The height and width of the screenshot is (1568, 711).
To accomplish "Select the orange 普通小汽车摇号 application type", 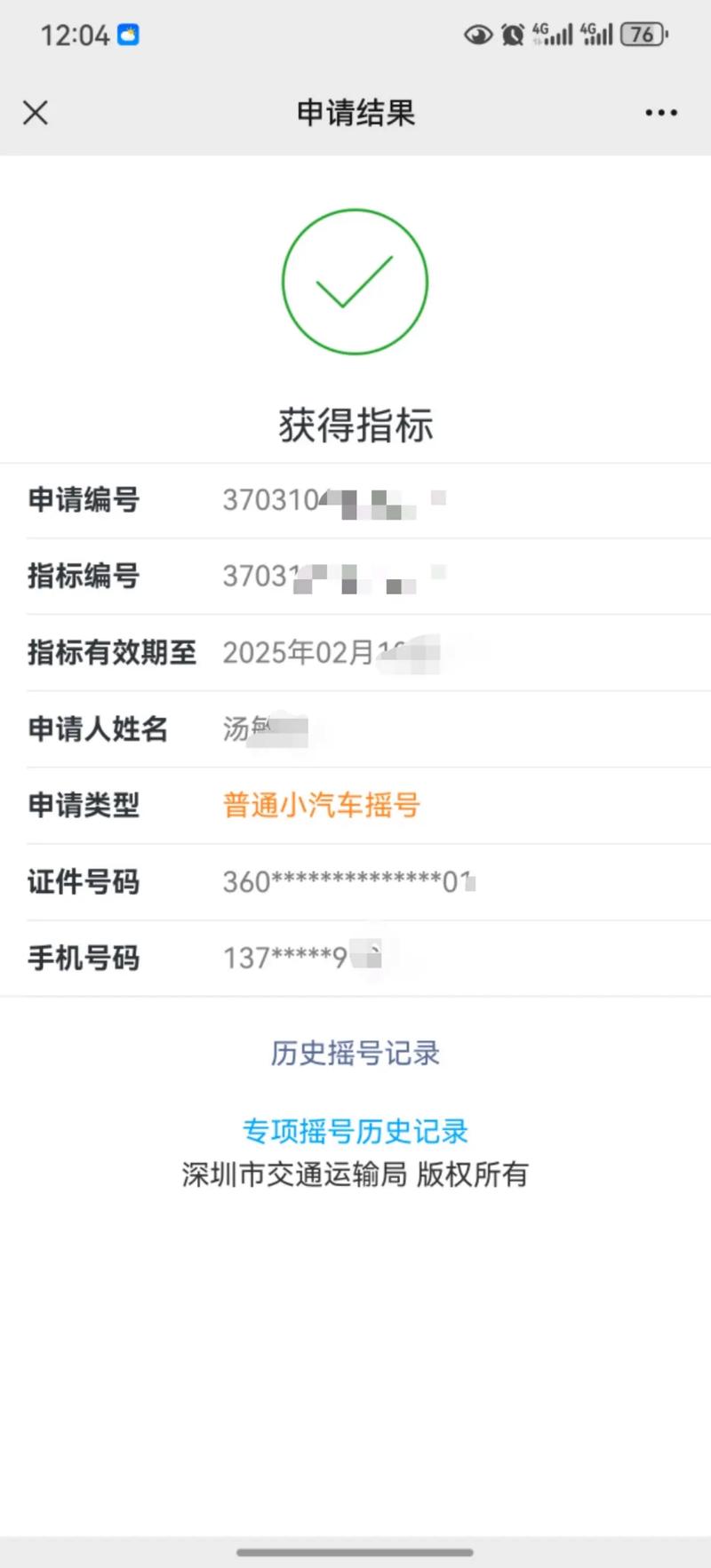I will coord(321,805).
